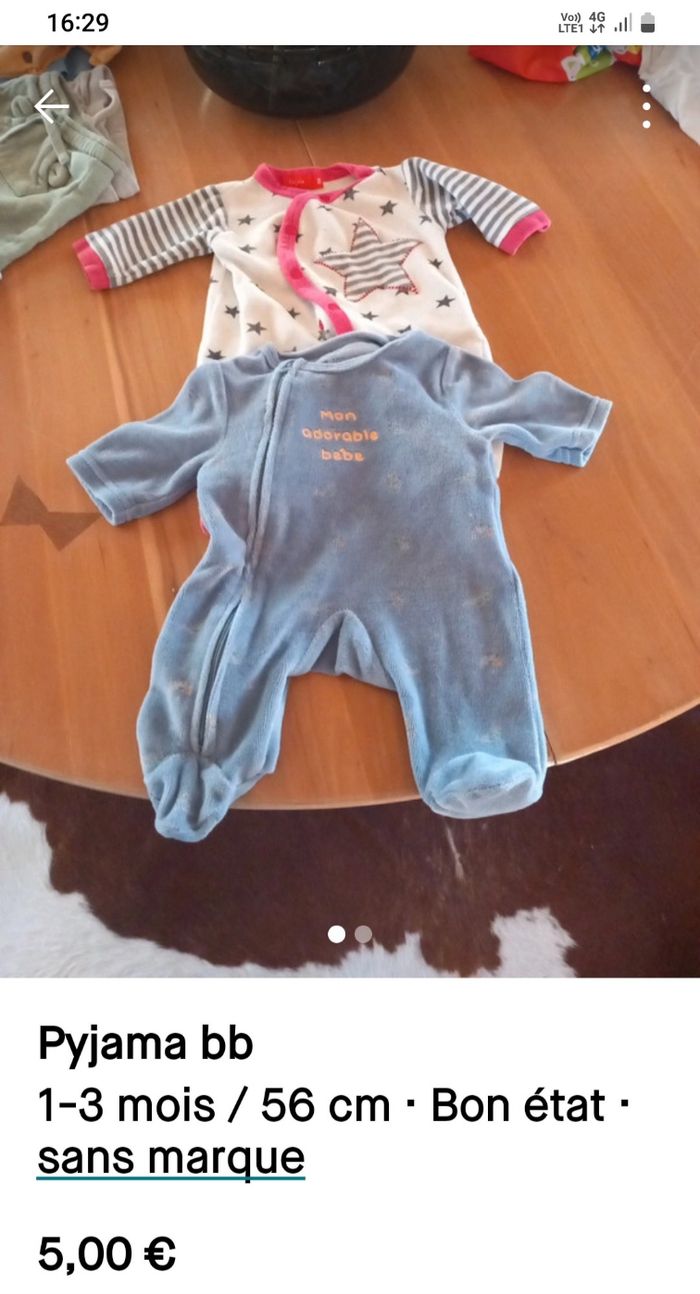Open the 'sans marque' brand link
Image resolution: width=700 pixels, height=1294 pixels.
(171, 1158)
